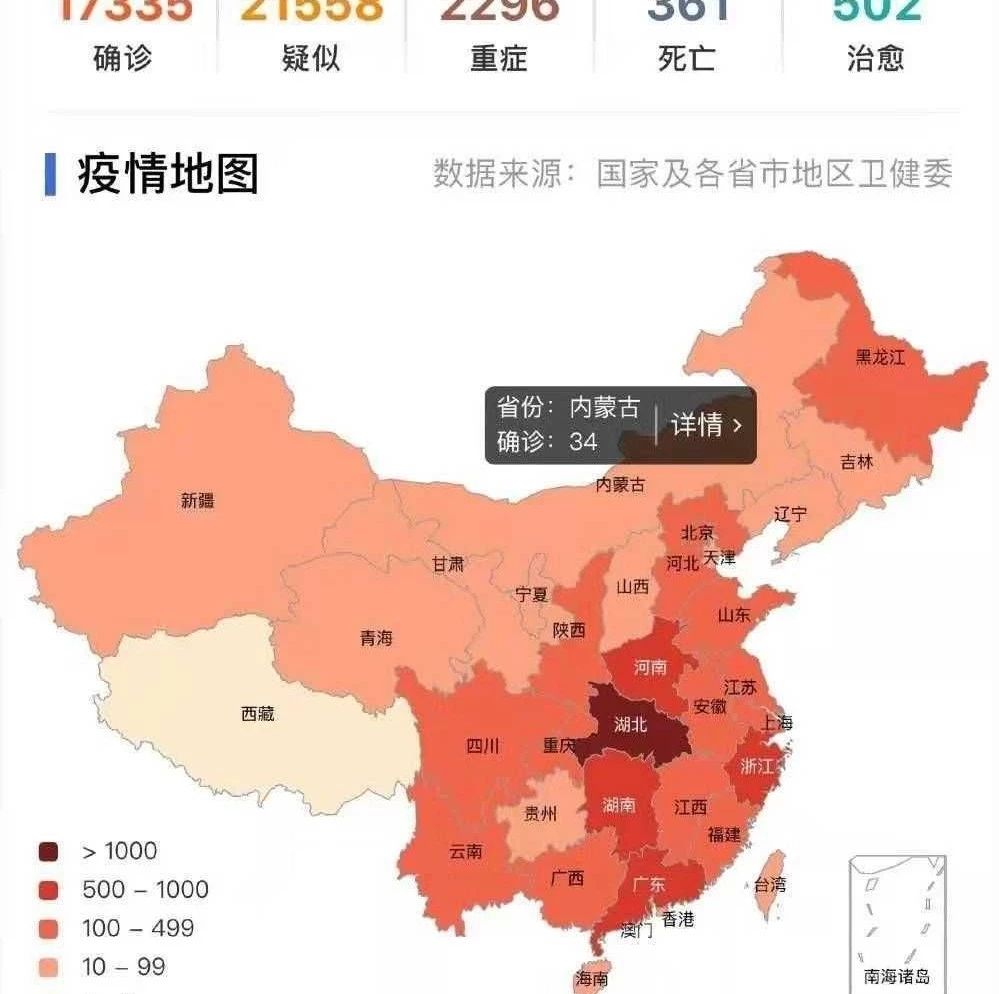
Task: Select 广东 province on the map
Action: click(648, 884)
